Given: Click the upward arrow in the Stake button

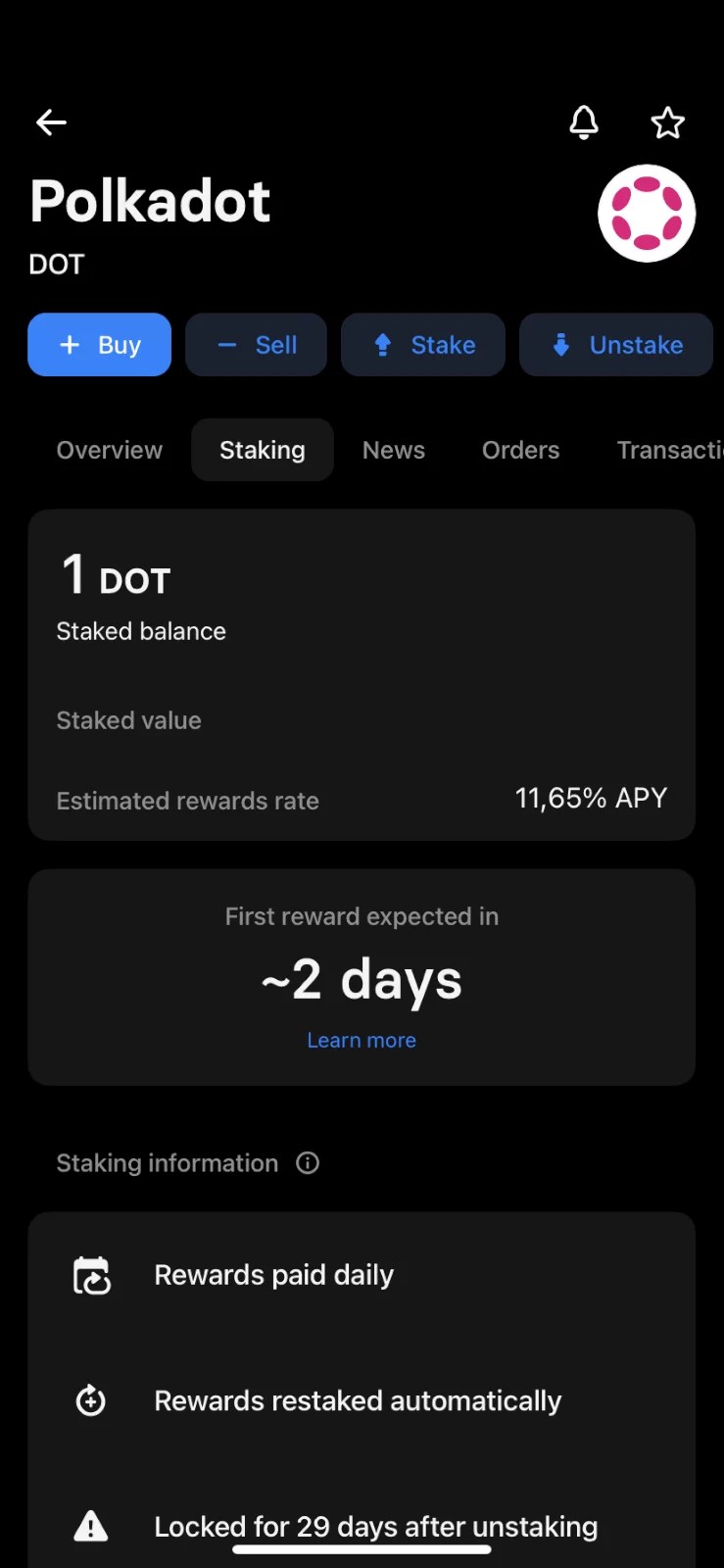Looking at the screenshot, I should click(383, 345).
